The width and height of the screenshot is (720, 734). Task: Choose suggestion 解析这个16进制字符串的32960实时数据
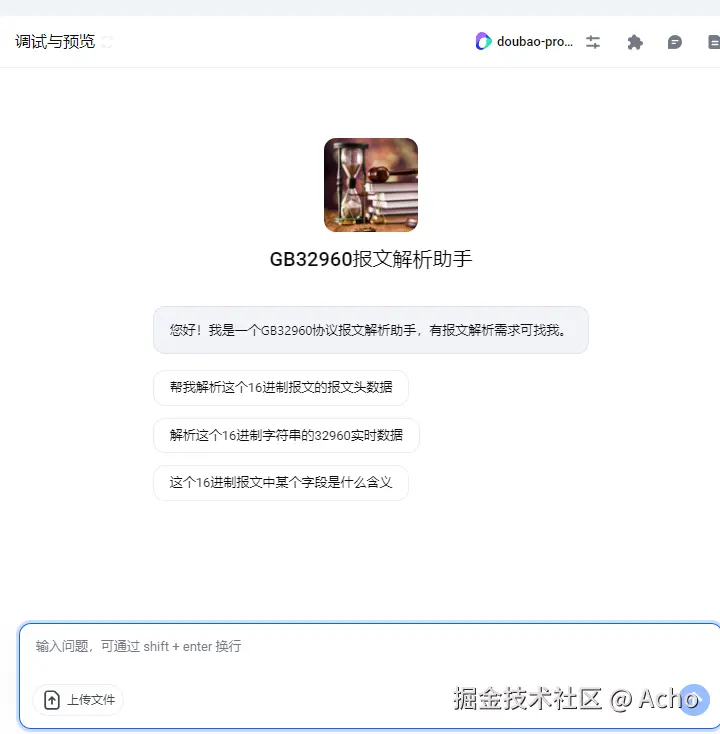(x=286, y=435)
